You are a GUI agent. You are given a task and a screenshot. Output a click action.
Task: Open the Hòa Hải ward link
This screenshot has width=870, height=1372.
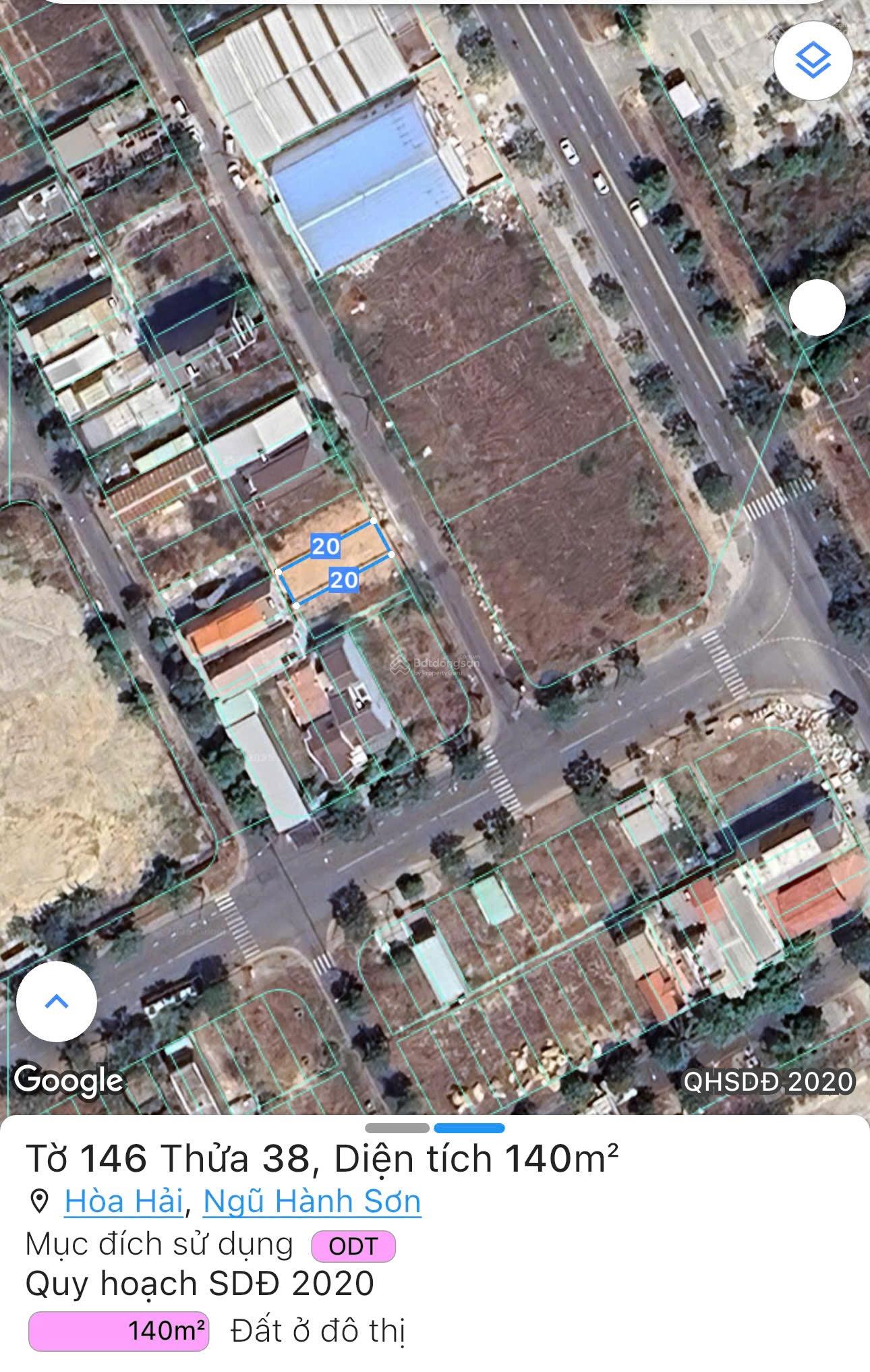123,1201
